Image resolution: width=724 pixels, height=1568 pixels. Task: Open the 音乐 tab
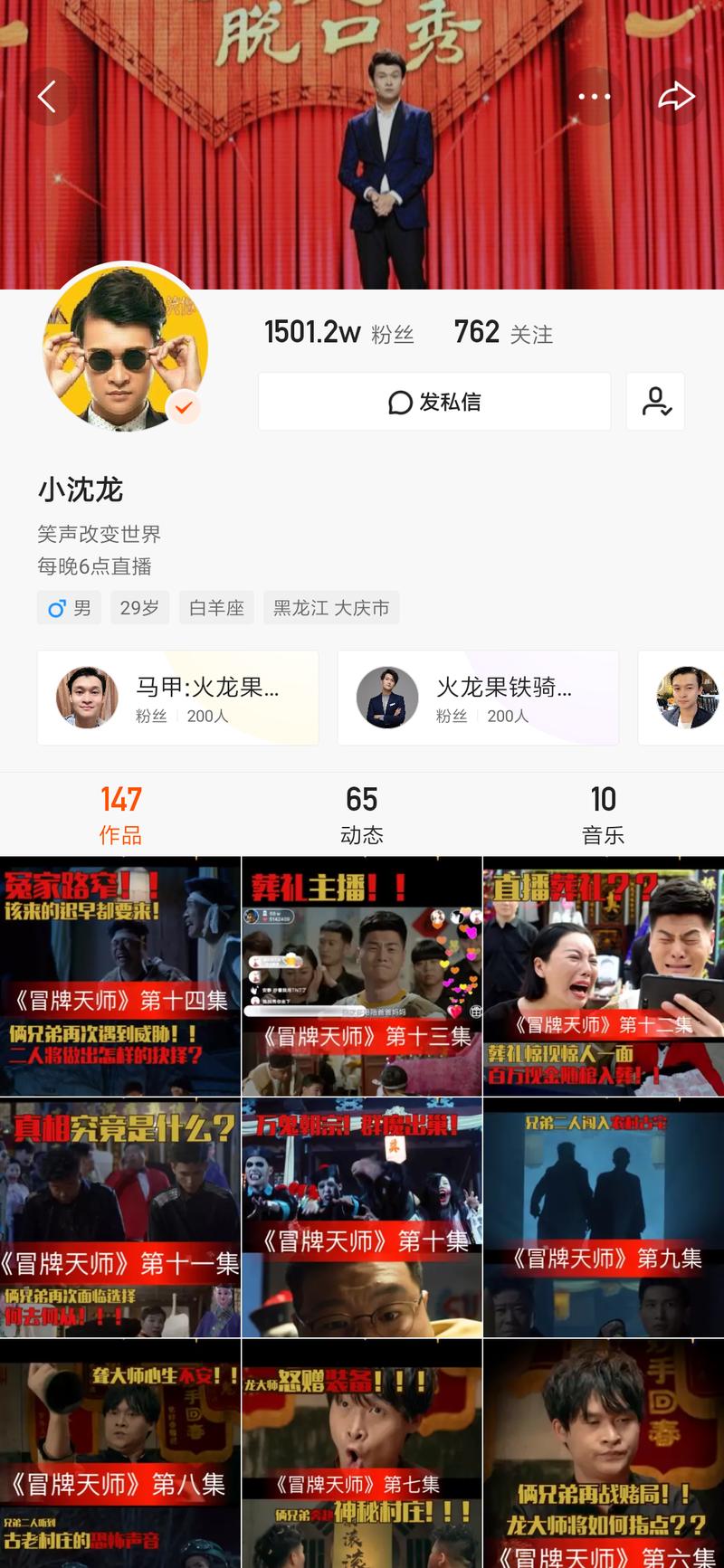point(604,812)
